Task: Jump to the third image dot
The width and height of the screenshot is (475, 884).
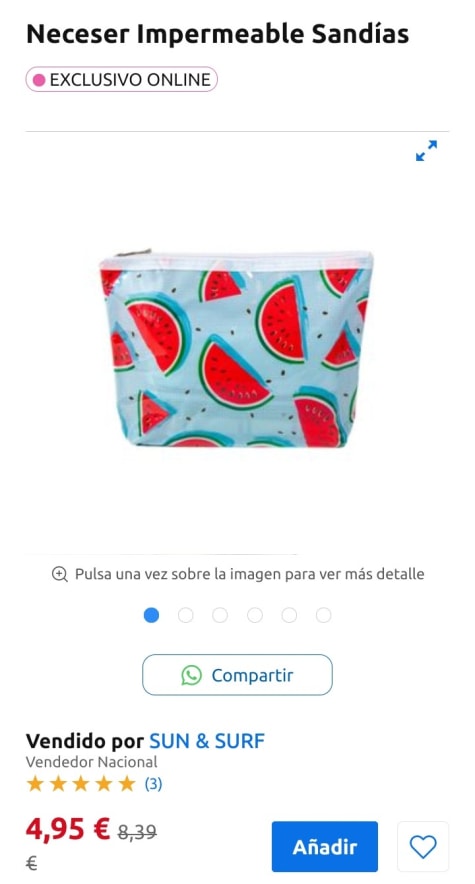Action: 220,615
